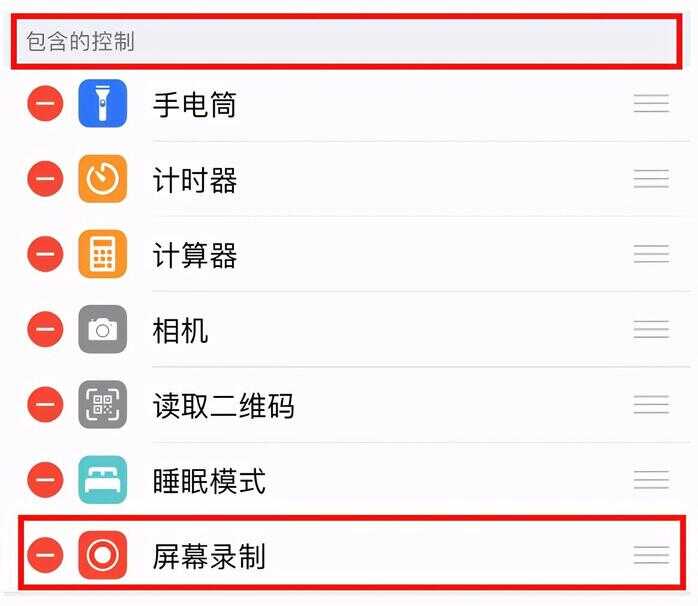Remove 计时器 from included controls
Viewport: 698px width, 606px height.
click(45, 179)
